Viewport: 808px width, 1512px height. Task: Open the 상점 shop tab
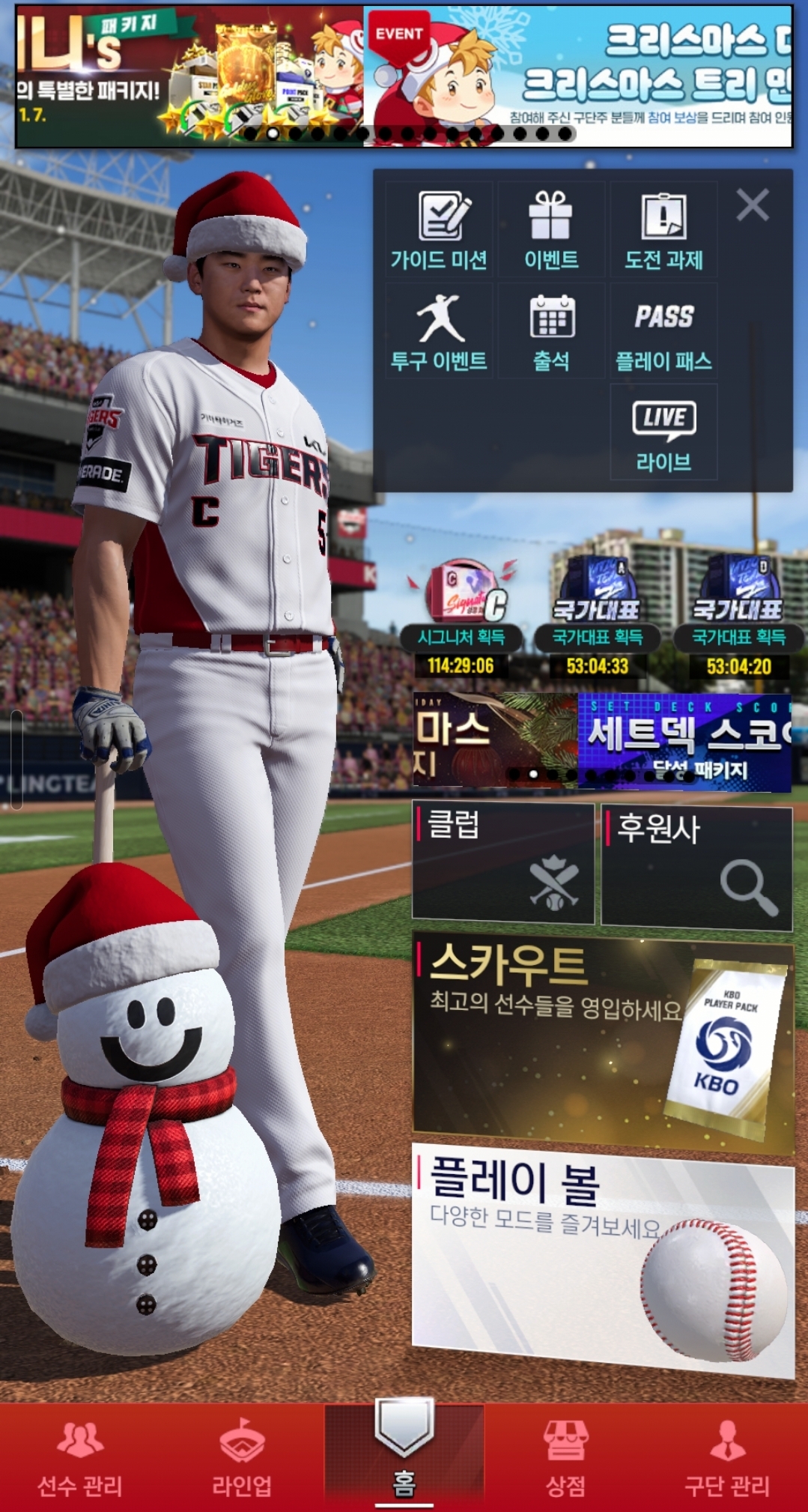tap(565, 1458)
